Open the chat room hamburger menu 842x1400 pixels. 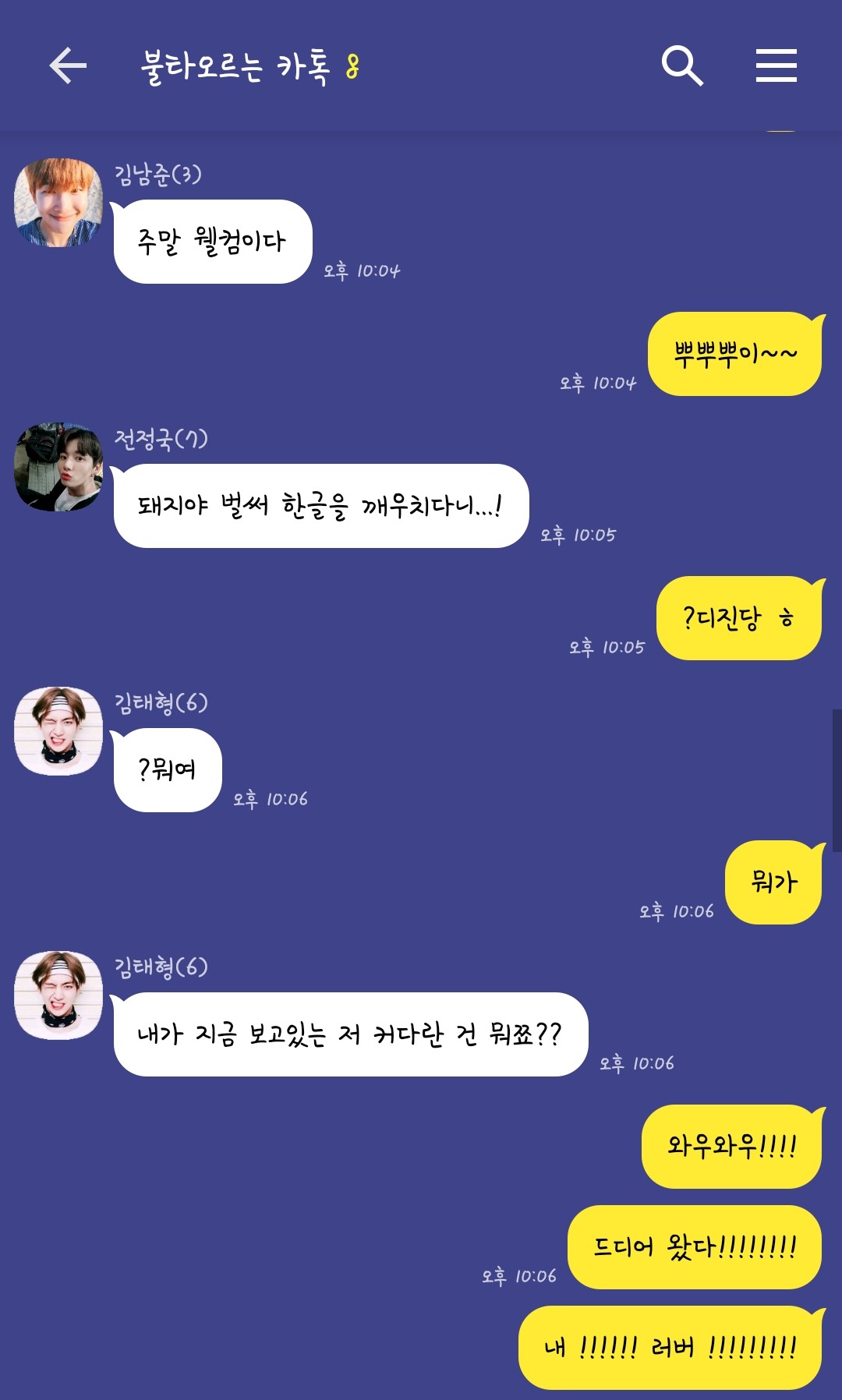point(776,65)
